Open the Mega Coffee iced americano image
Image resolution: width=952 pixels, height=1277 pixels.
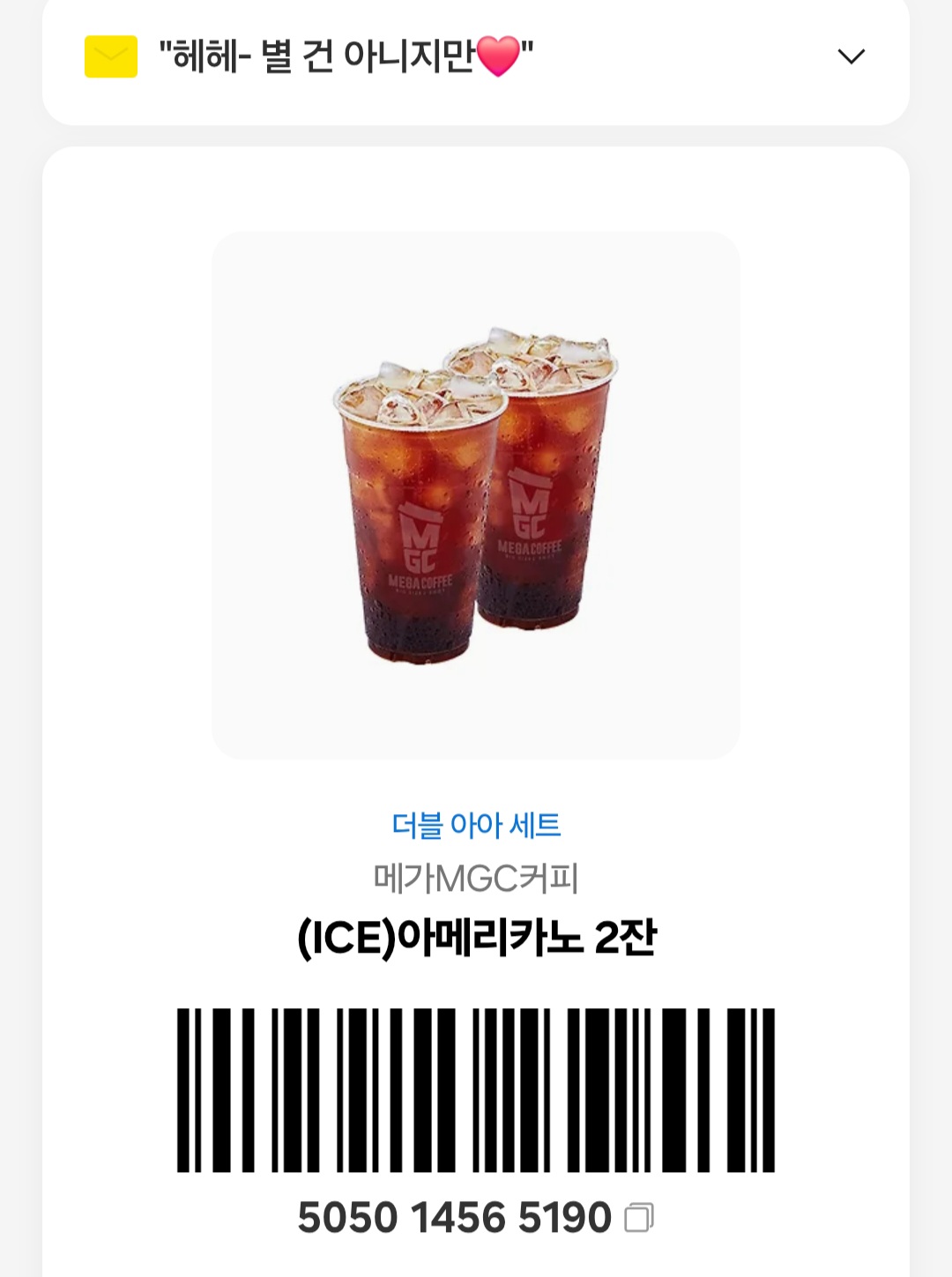(x=476, y=495)
